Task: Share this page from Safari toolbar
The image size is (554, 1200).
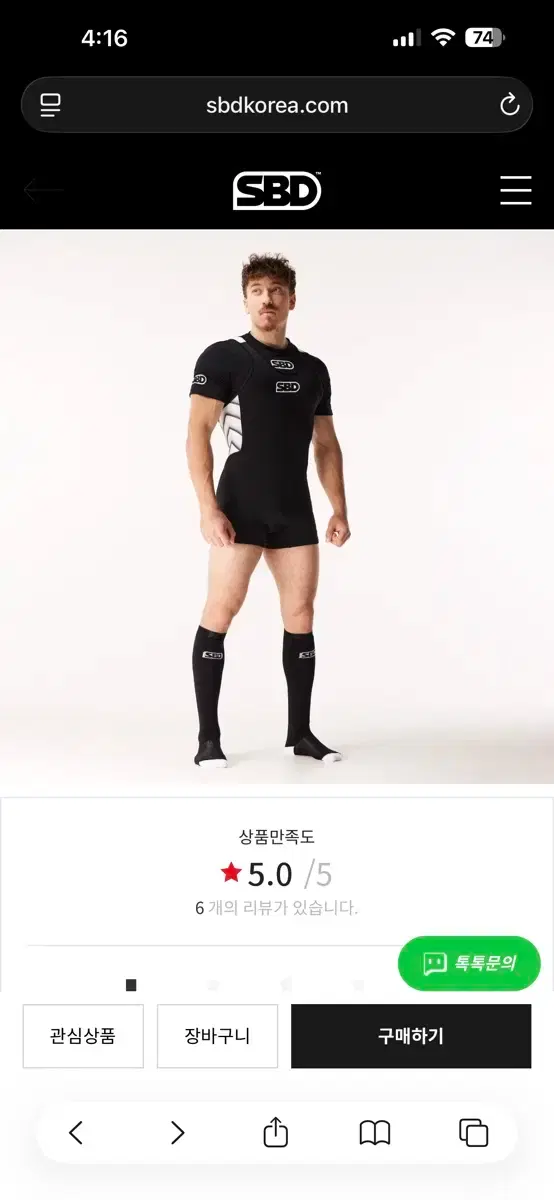Action: pos(276,1131)
